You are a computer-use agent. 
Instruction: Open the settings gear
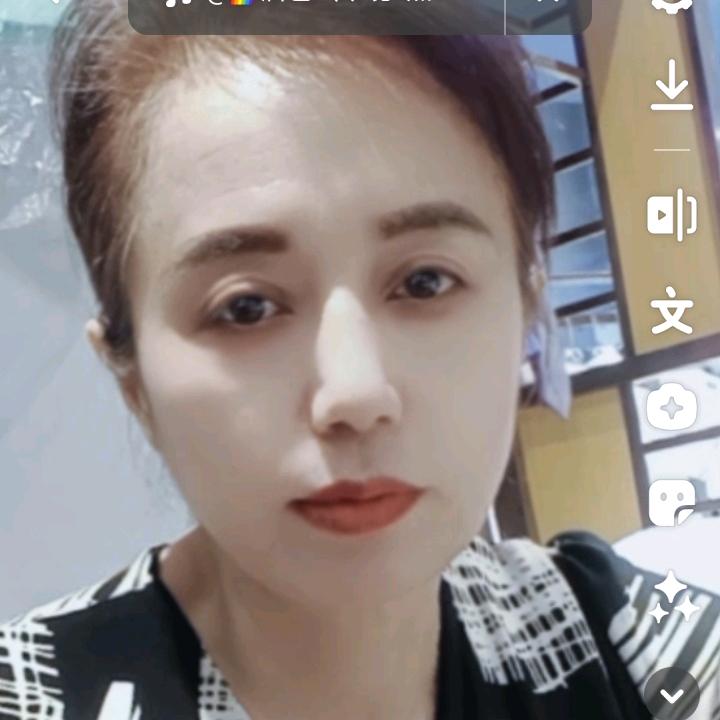coord(671,6)
